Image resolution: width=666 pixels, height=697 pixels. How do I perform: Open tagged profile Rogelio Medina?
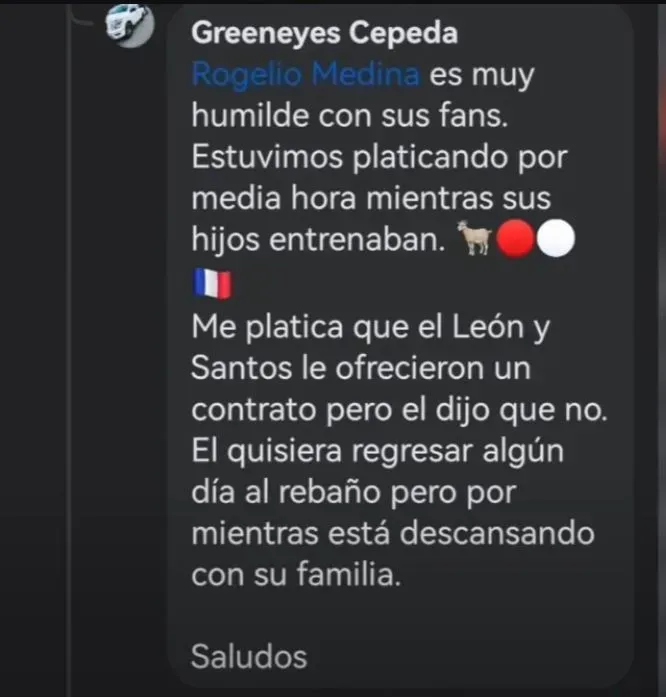click(x=309, y=76)
